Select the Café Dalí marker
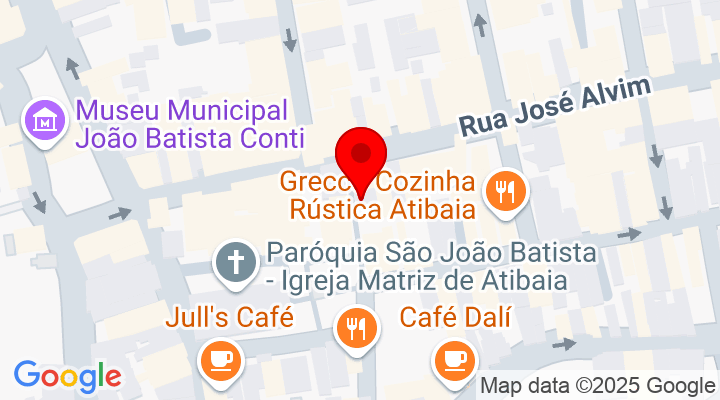This screenshot has height=400, width=720. point(453,359)
